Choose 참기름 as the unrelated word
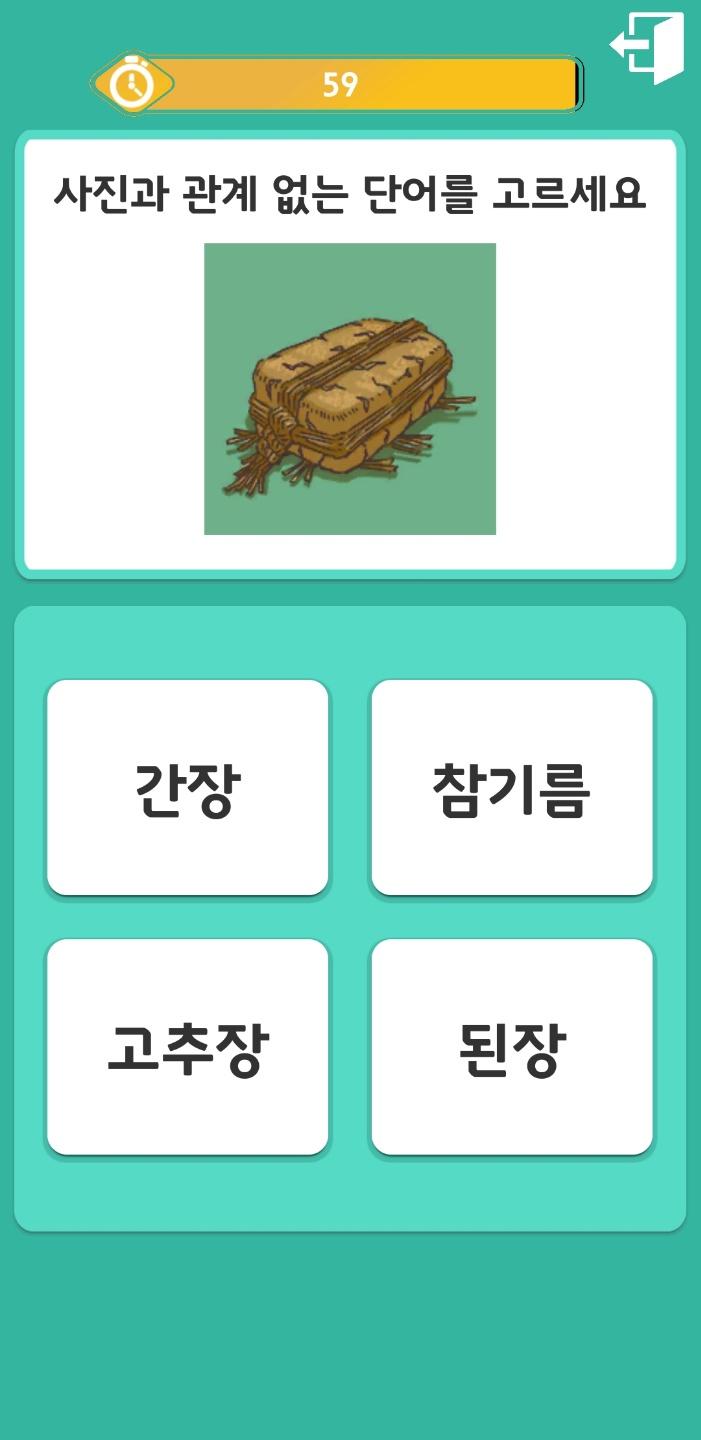 (512, 788)
